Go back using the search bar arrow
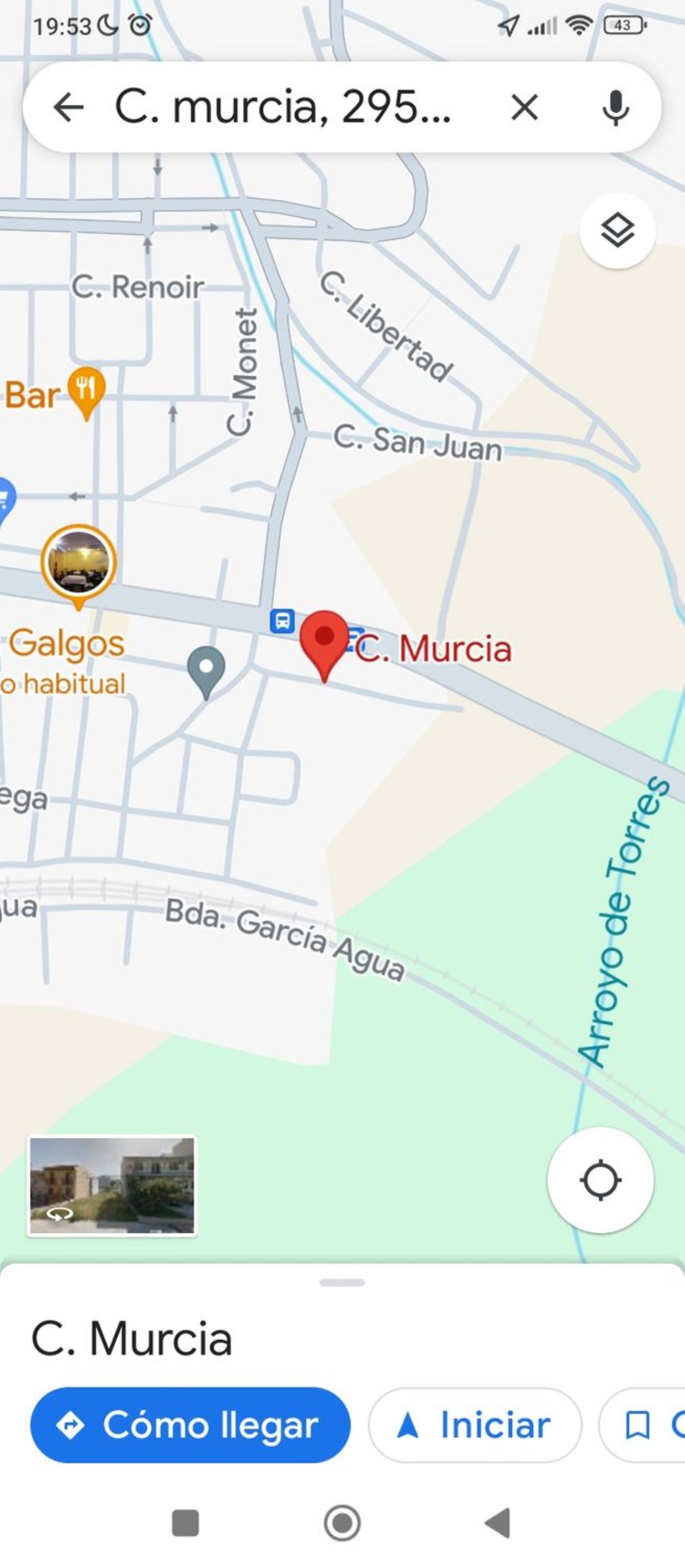This screenshot has height=1568, width=685. (68, 108)
